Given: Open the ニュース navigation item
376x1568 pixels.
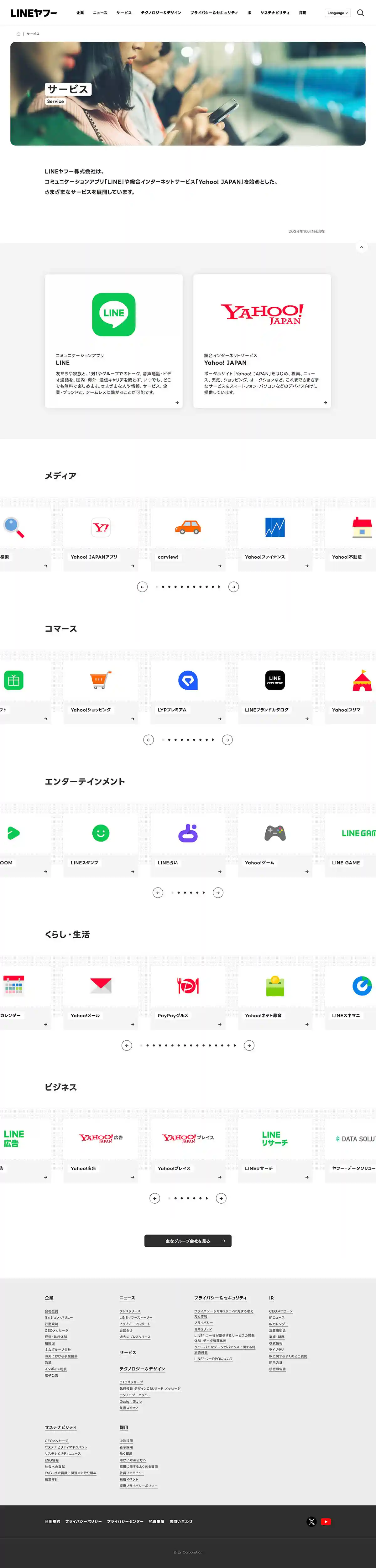Looking at the screenshot, I should click(100, 13).
